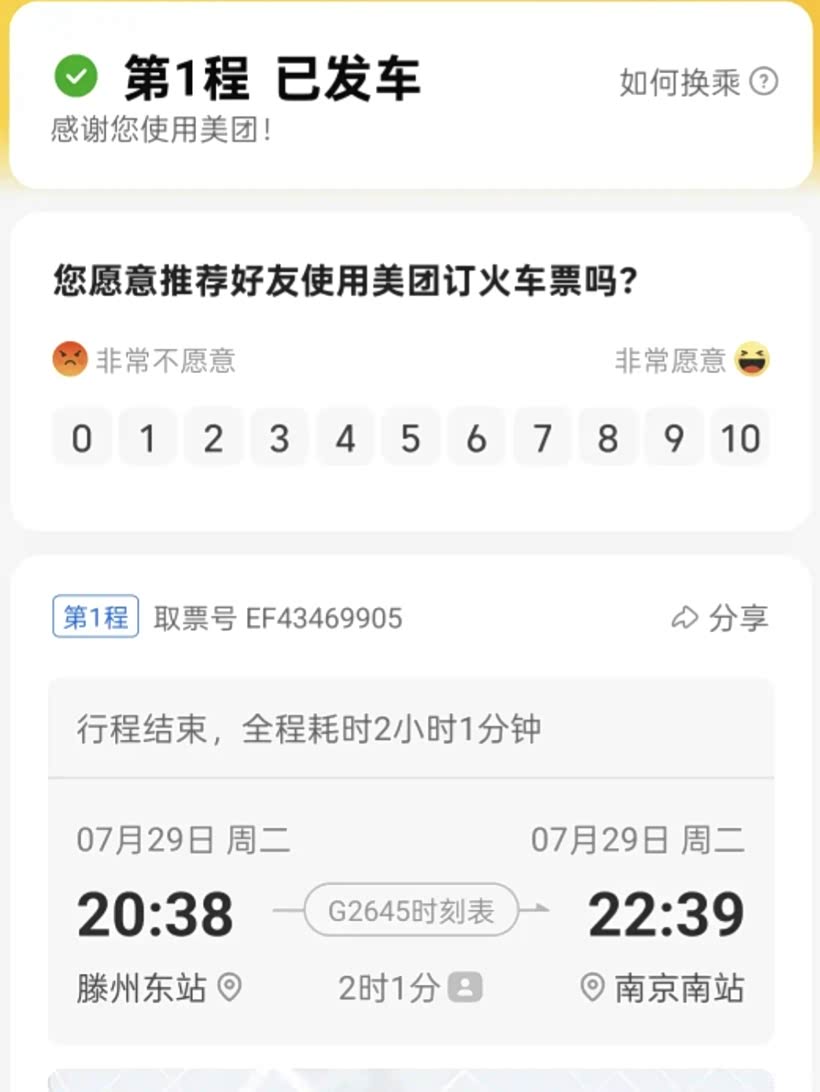The image size is (820, 1092).
Task: Open the G2645时刻表 timetable
Action: (x=411, y=911)
